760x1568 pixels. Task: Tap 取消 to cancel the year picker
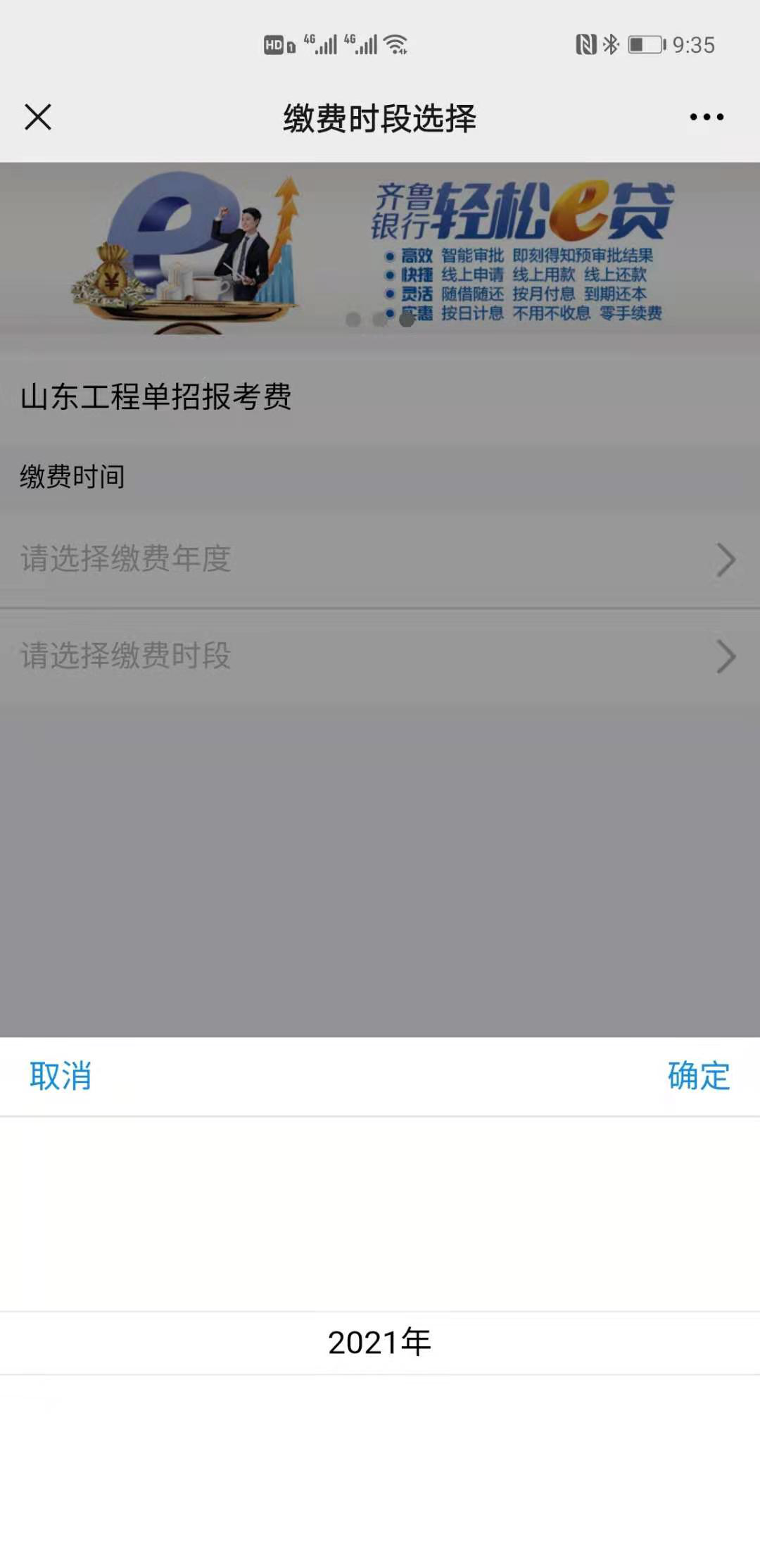[x=61, y=1076]
